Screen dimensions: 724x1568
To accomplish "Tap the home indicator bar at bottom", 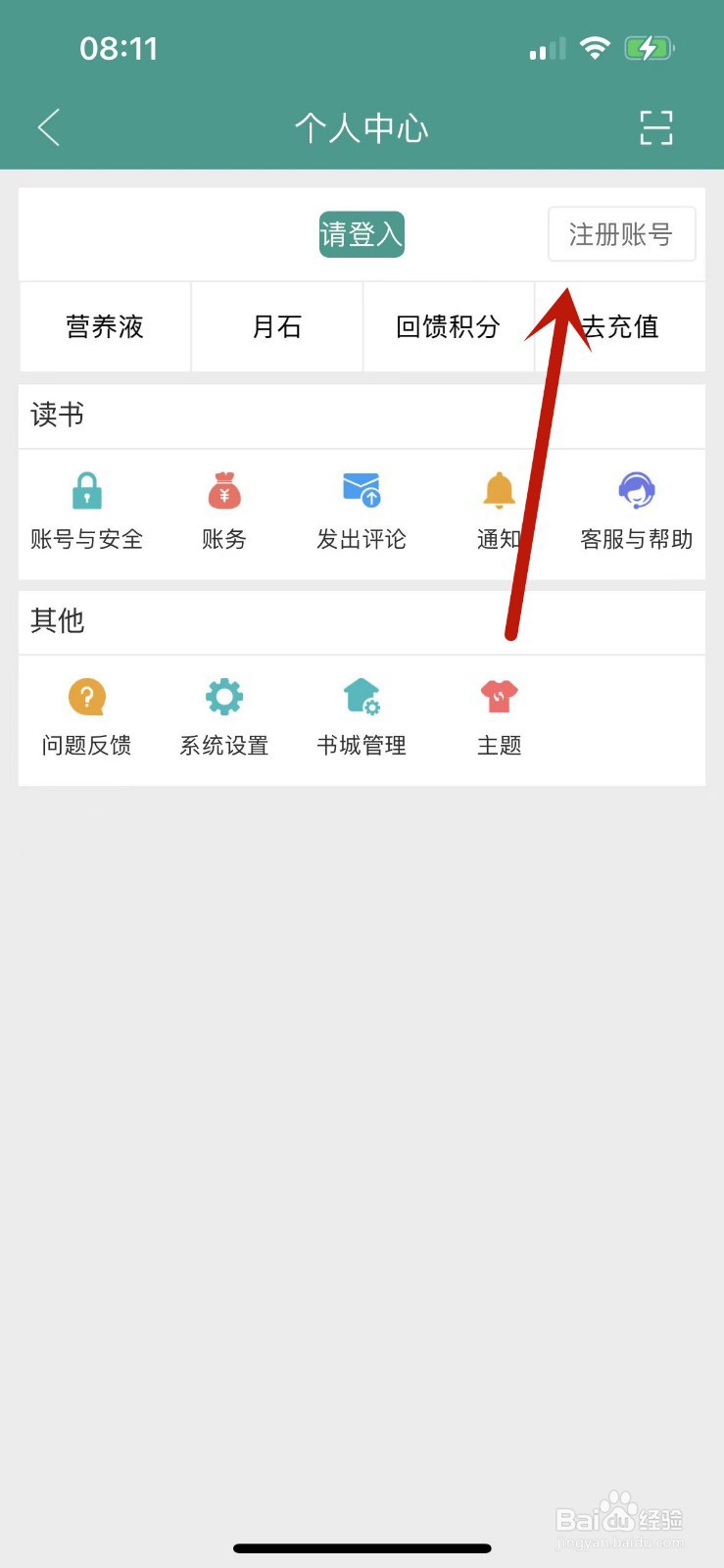I will pos(362,1548).
